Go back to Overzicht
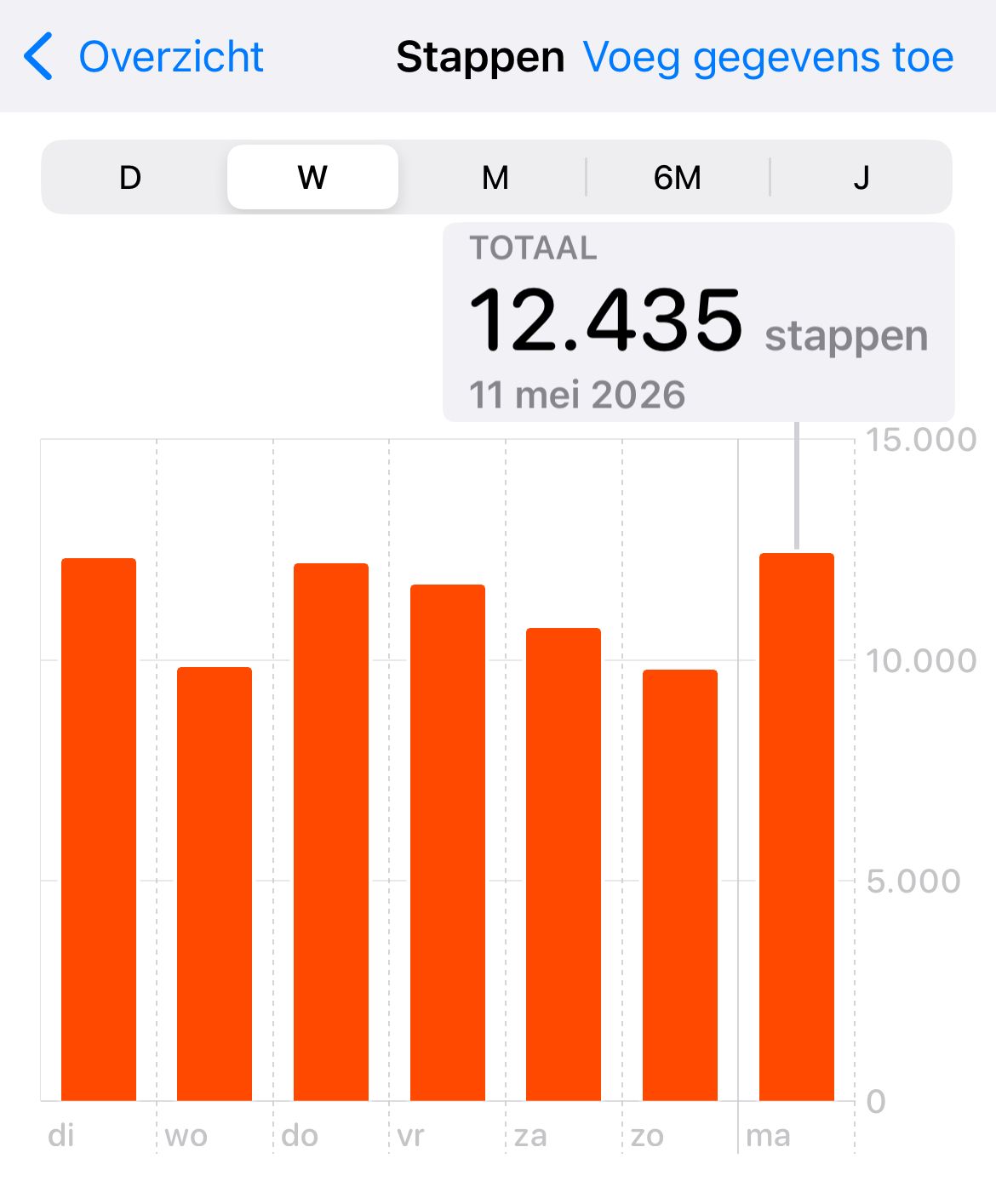996x1204 pixels. tap(143, 57)
